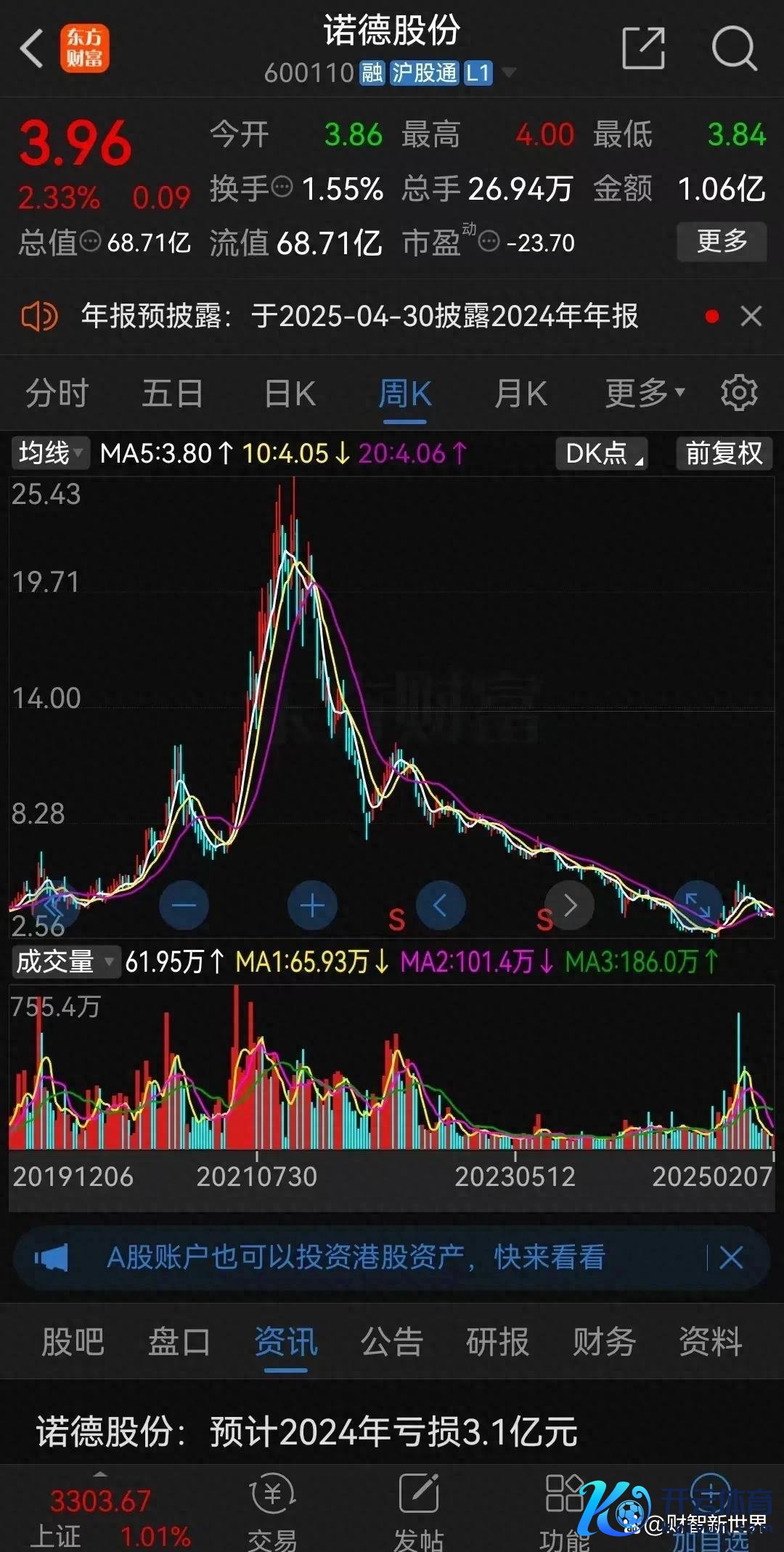Select the 月K chart tab
Screen dimensions: 784x1552
click(520, 394)
